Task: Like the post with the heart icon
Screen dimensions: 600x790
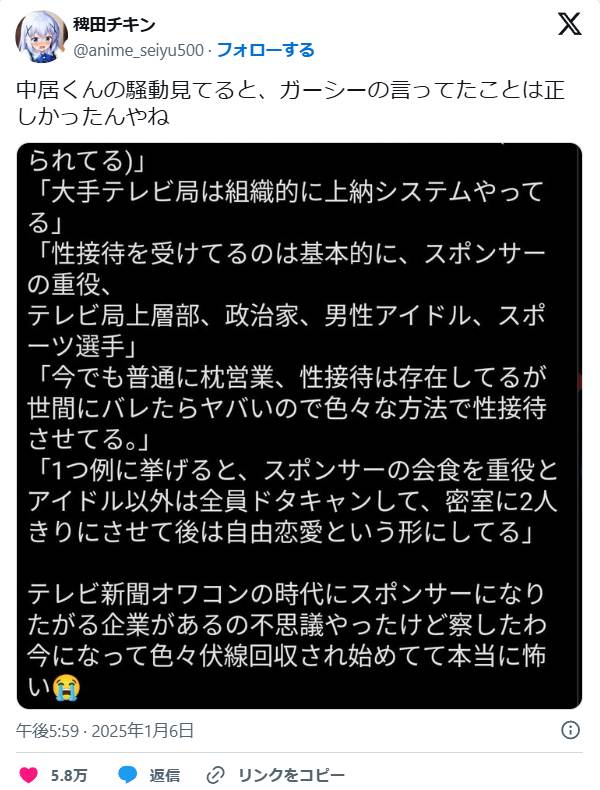Action: click(30, 775)
